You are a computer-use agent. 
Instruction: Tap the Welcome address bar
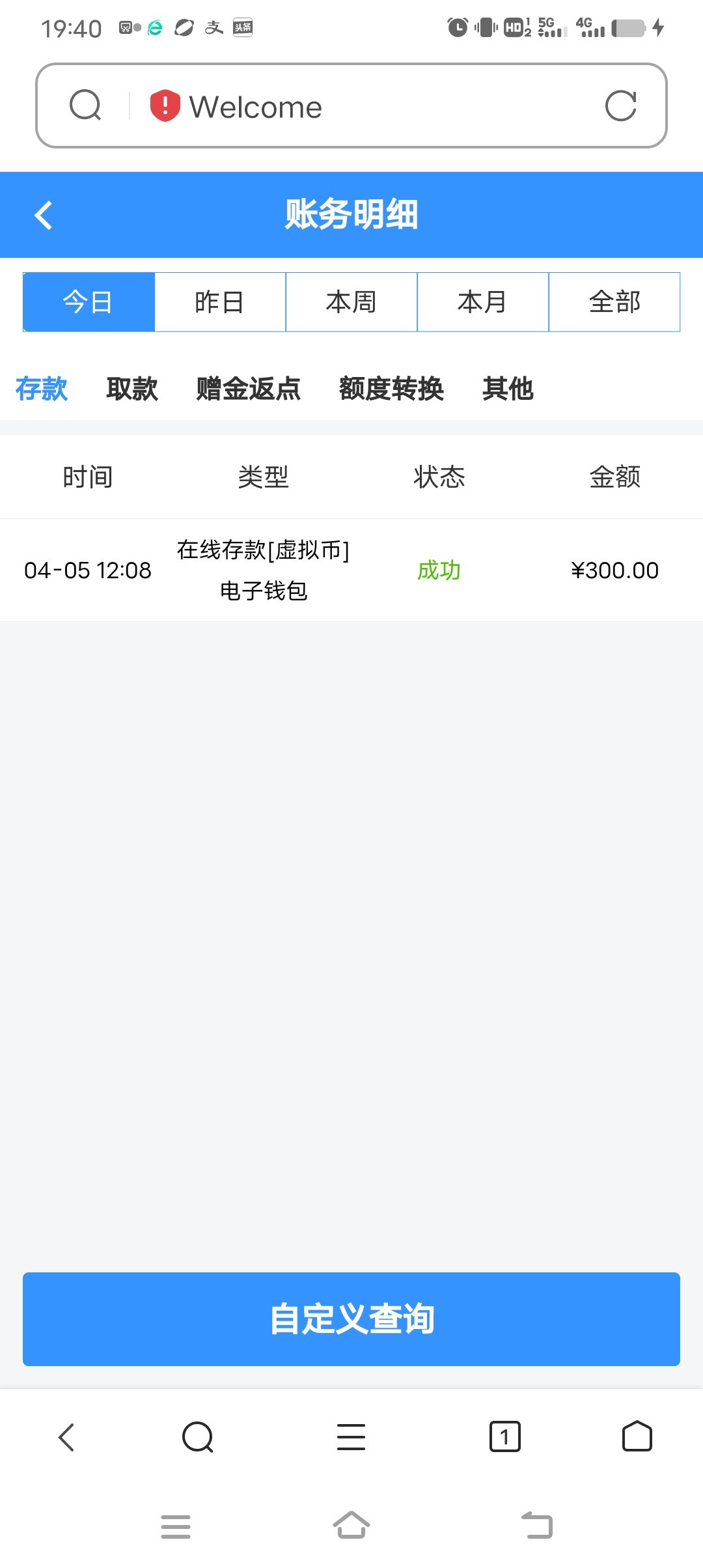coord(365,107)
